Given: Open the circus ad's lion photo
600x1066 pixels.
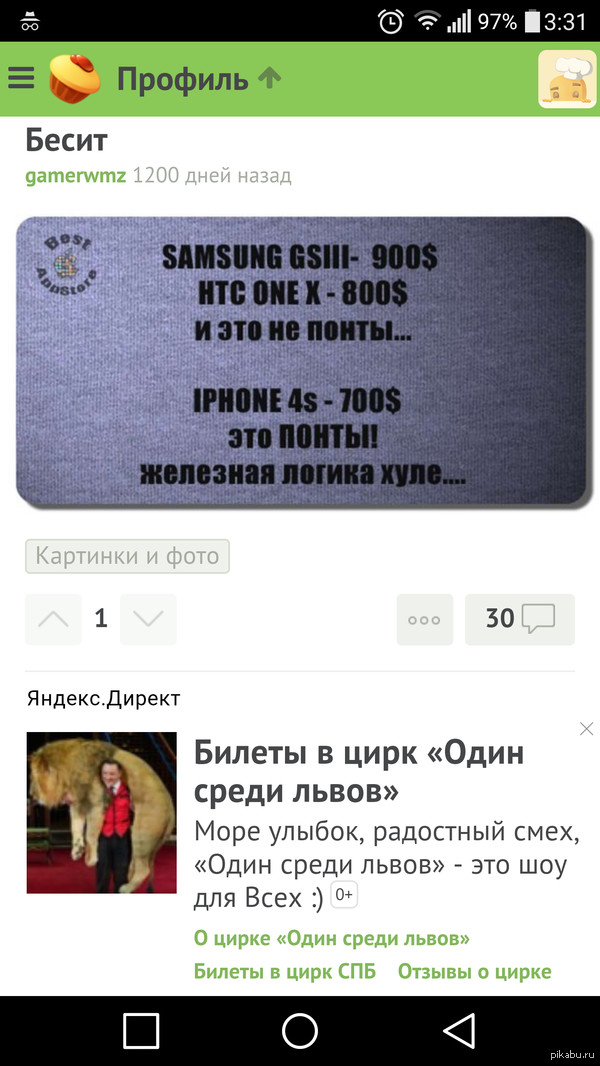Looking at the screenshot, I should pos(101,812).
